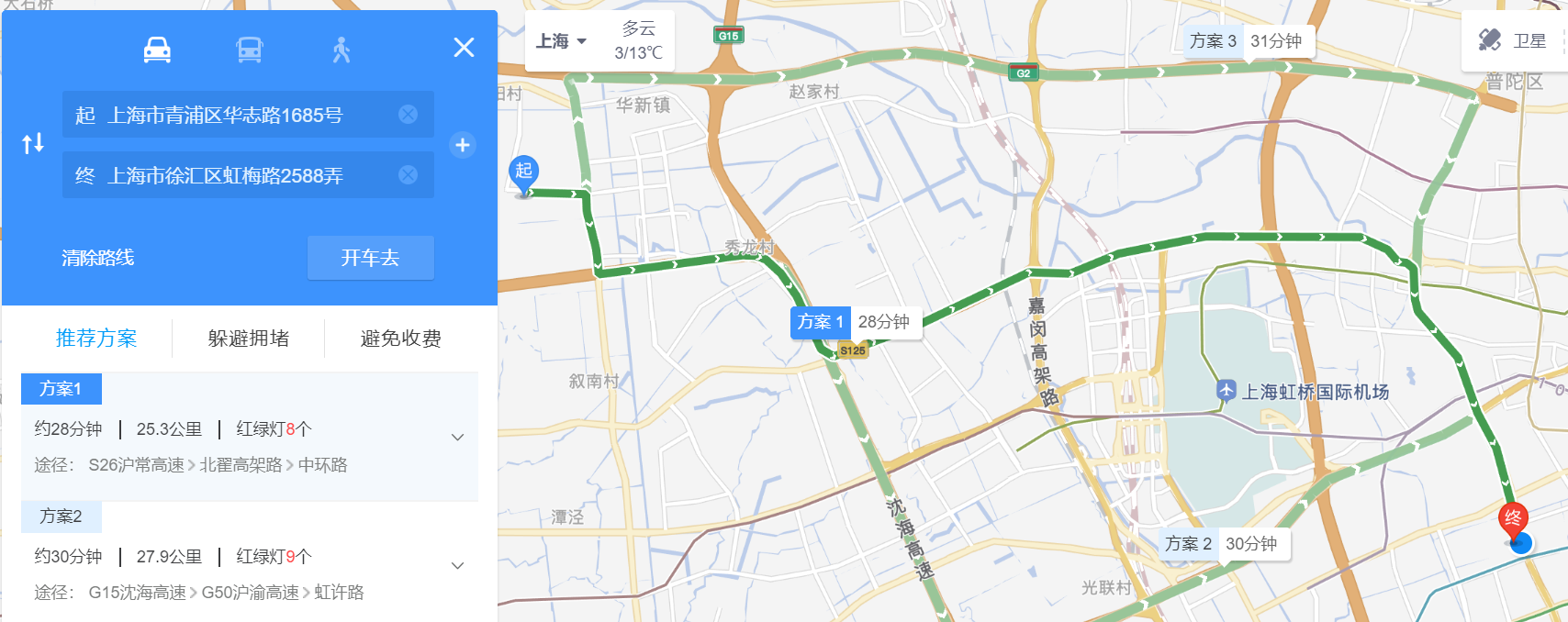Select the driving mode car icon

pyautogui.click(x=157, y=50)
